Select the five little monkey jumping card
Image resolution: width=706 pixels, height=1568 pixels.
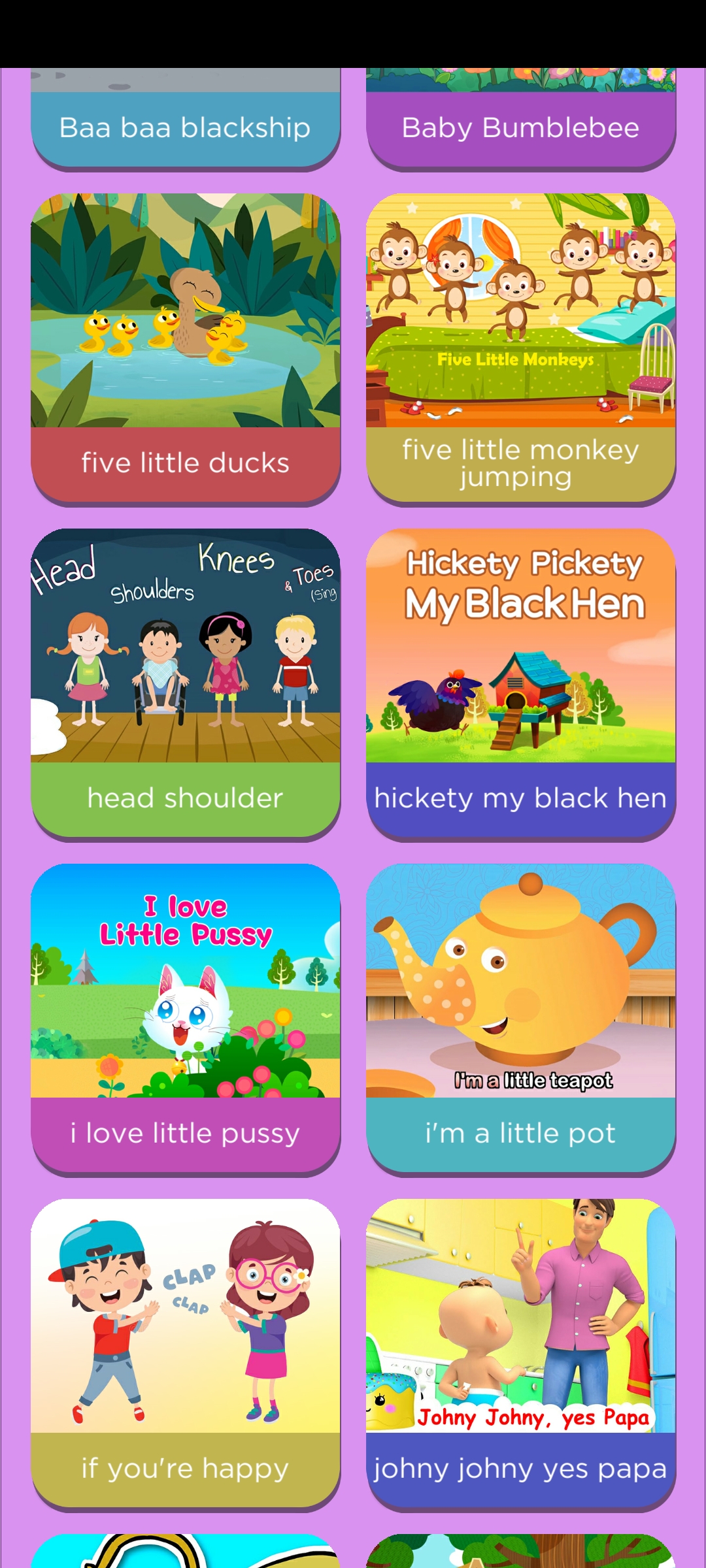(x=521, y=350)
